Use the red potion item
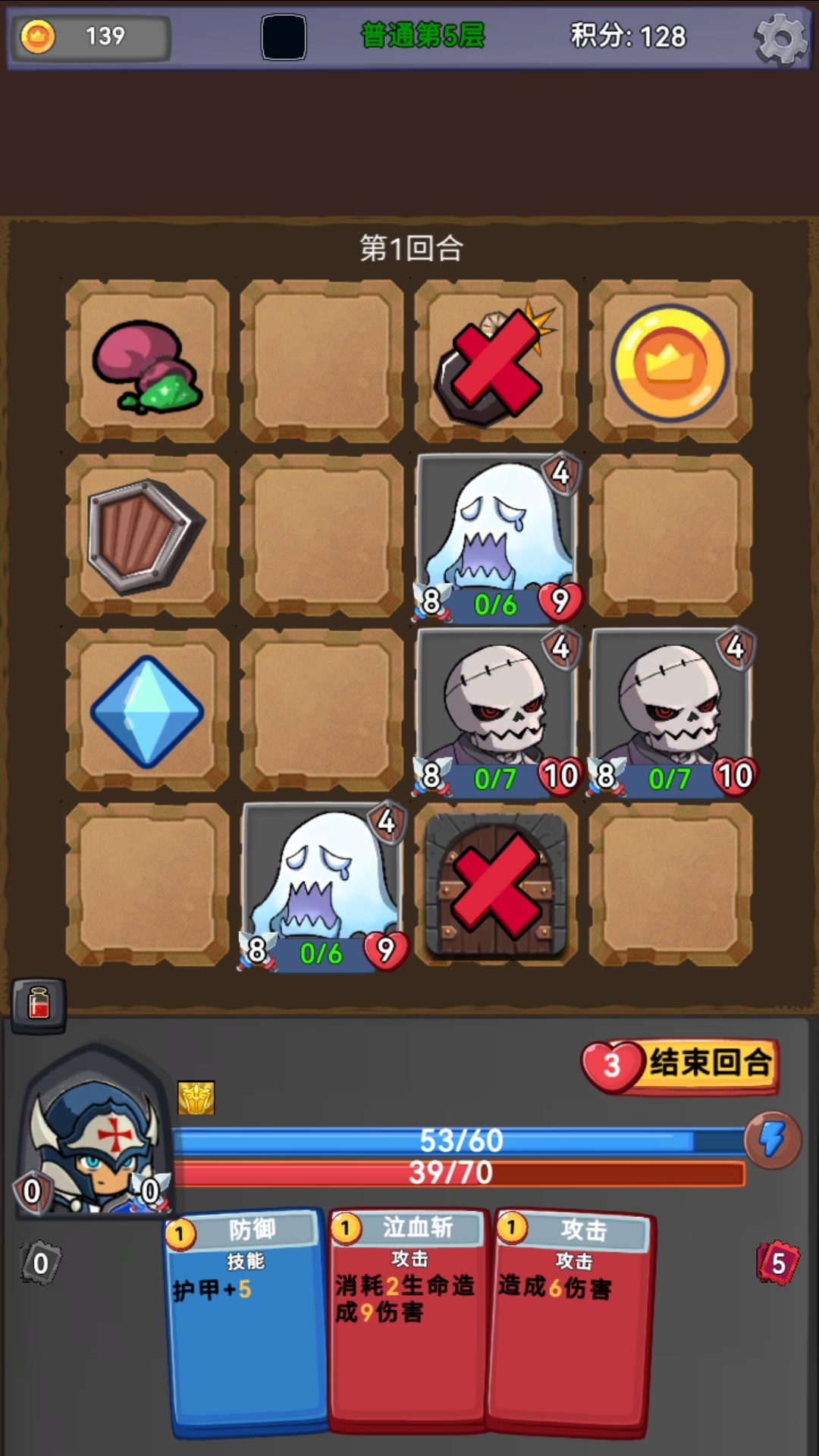 (39, 1005)
